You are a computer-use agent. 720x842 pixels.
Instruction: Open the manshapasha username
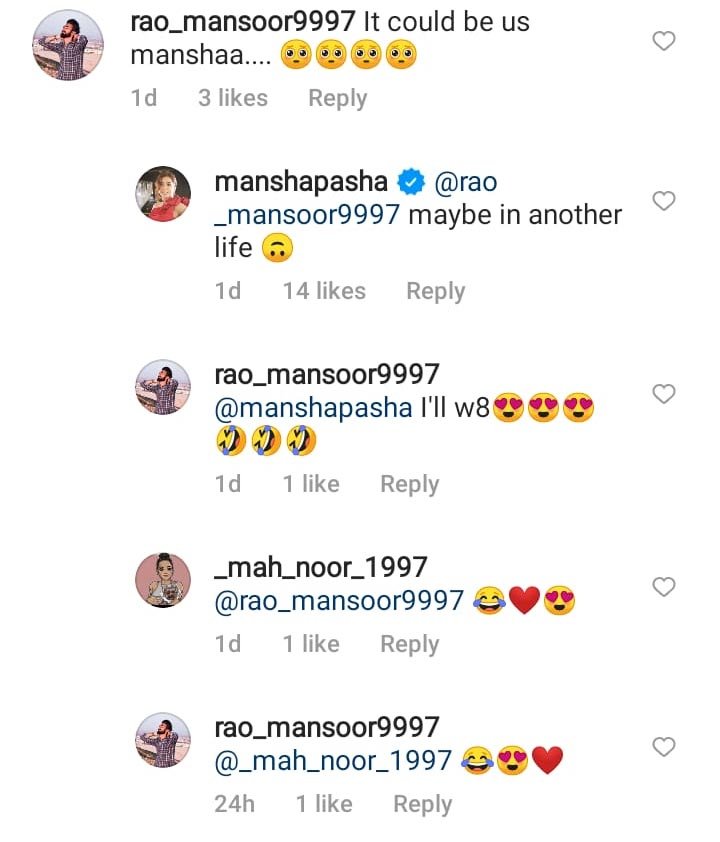(x=301, y=182)
